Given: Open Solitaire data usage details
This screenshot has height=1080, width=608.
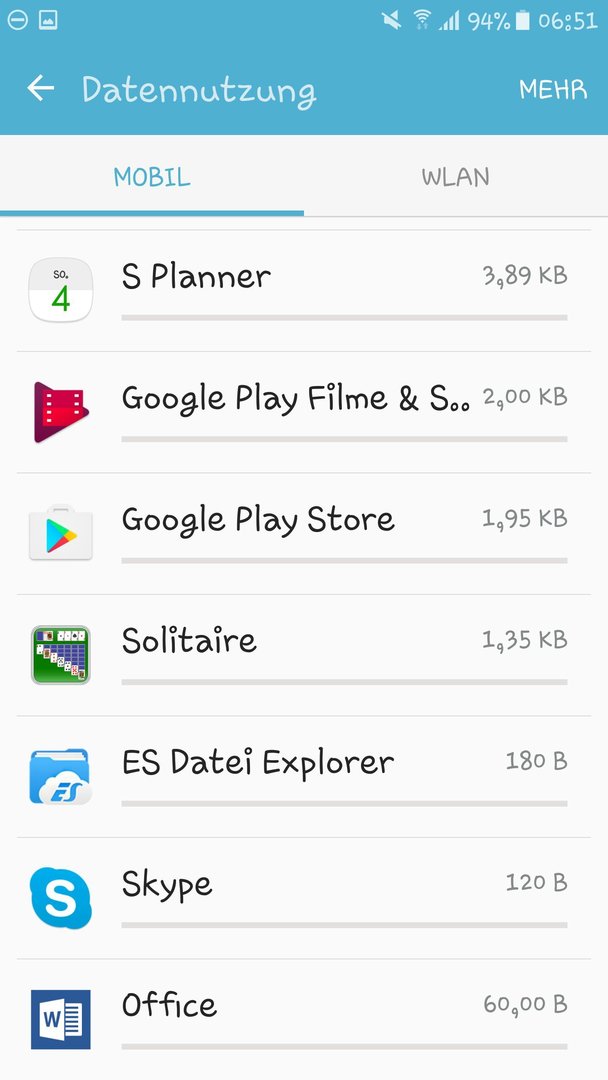Looking at the screenshot, I should [x=304, y=656].
